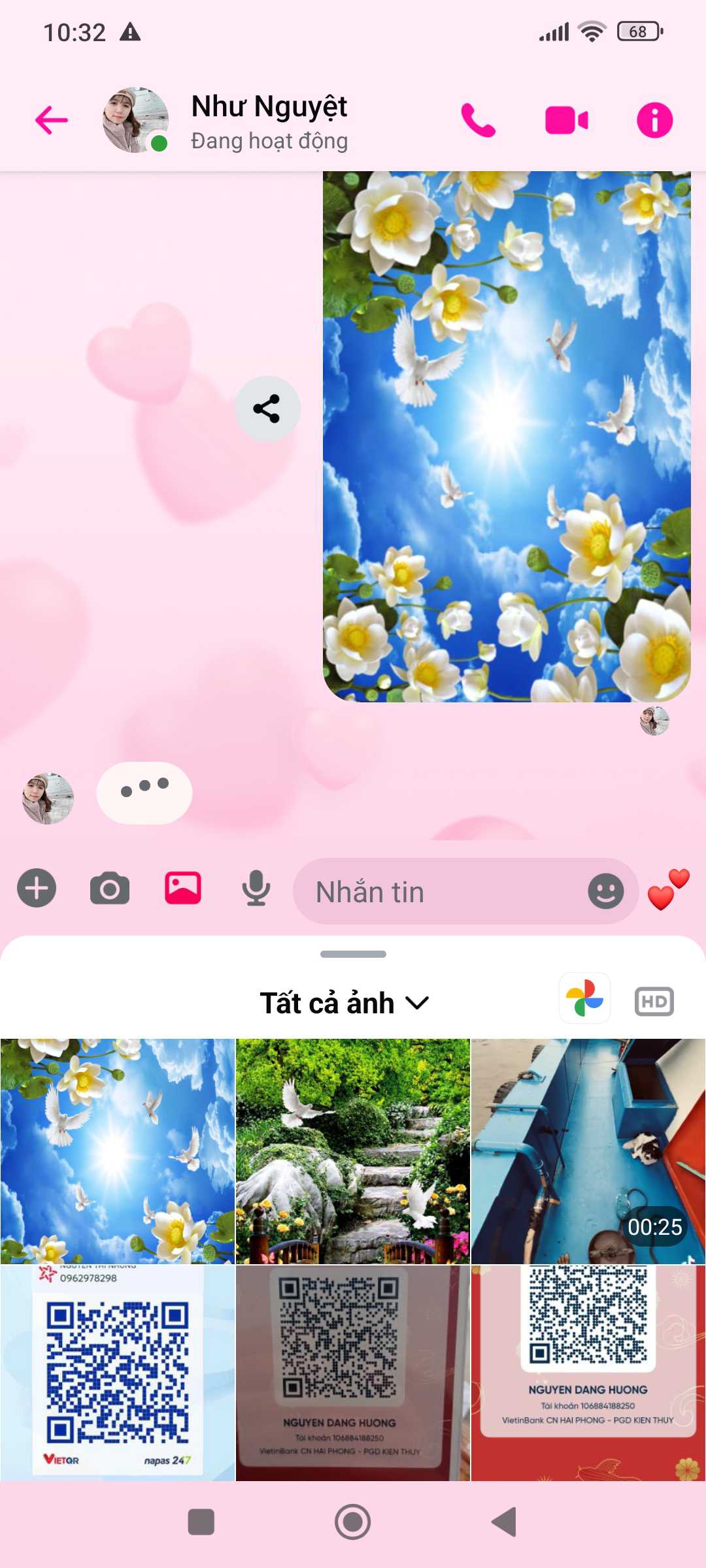This screenshot has height=1568, width=706.
Task: Select the garden stairs with doves photo
Action: coord(352,1151)
